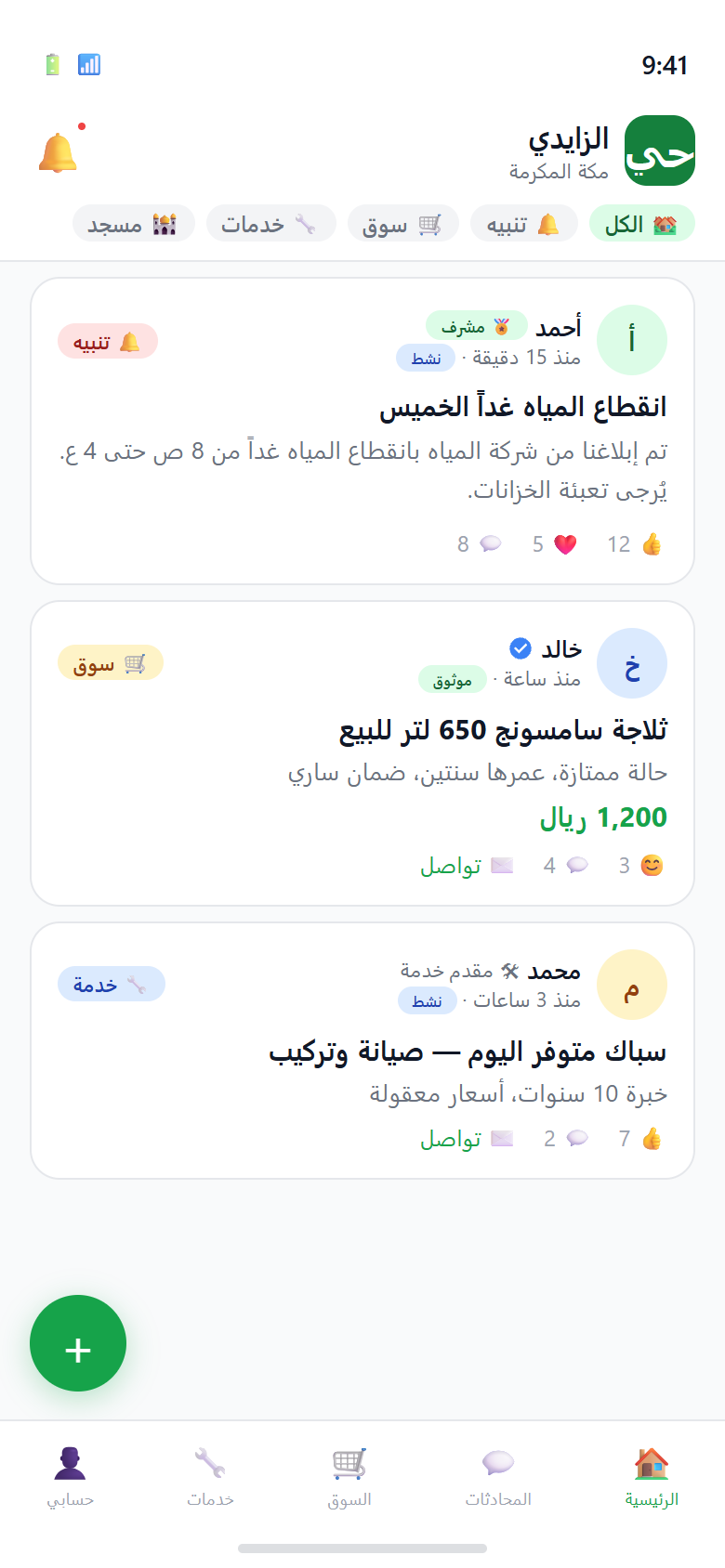Open خالد's profile avatar with verified badge

coord(632,662)
